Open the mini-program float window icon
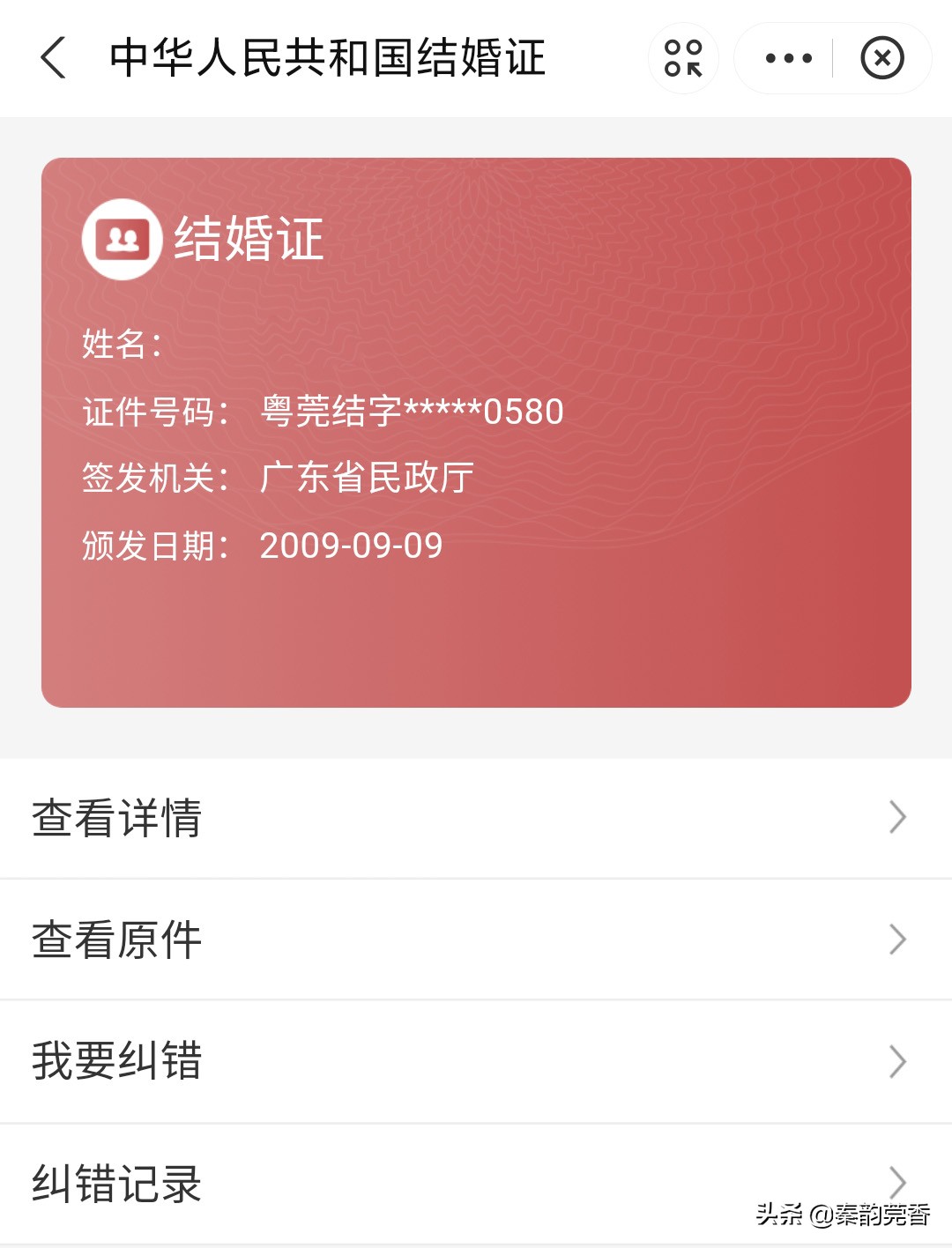Screen dimensions: 952x1248 pyautogui.click(x=686, y=56)
